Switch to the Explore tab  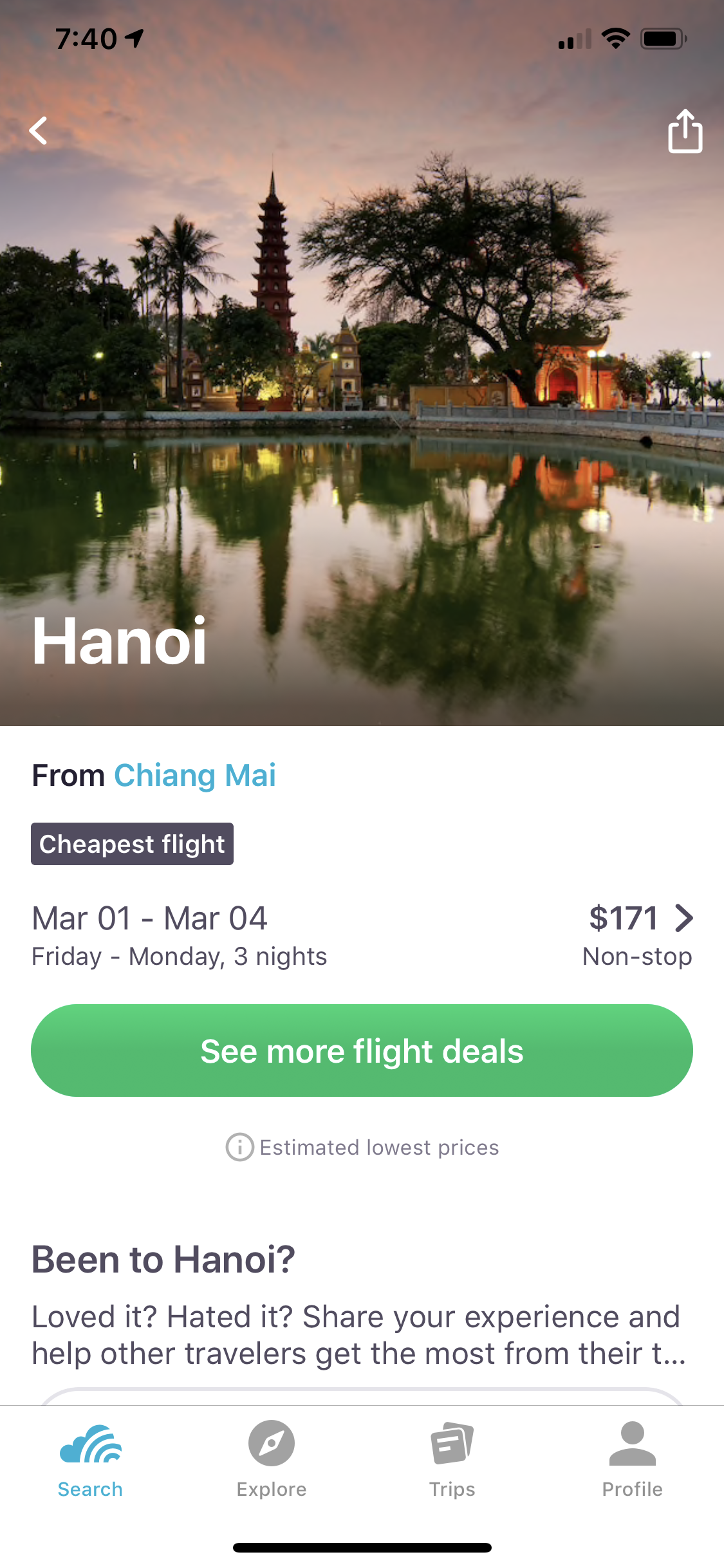272,1460
